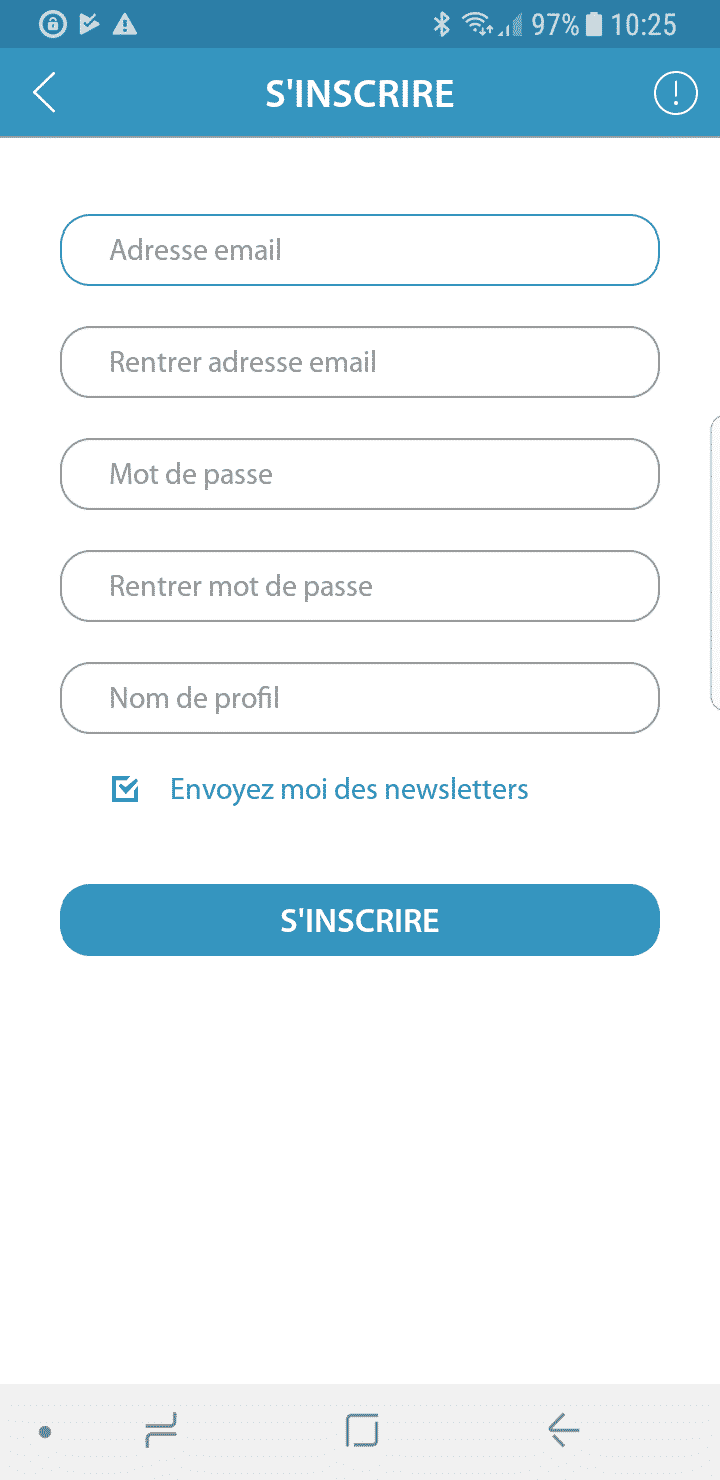The image size is (720, 1480).
Task: Focus the Adresse email field
Action: tap(360, 250)
